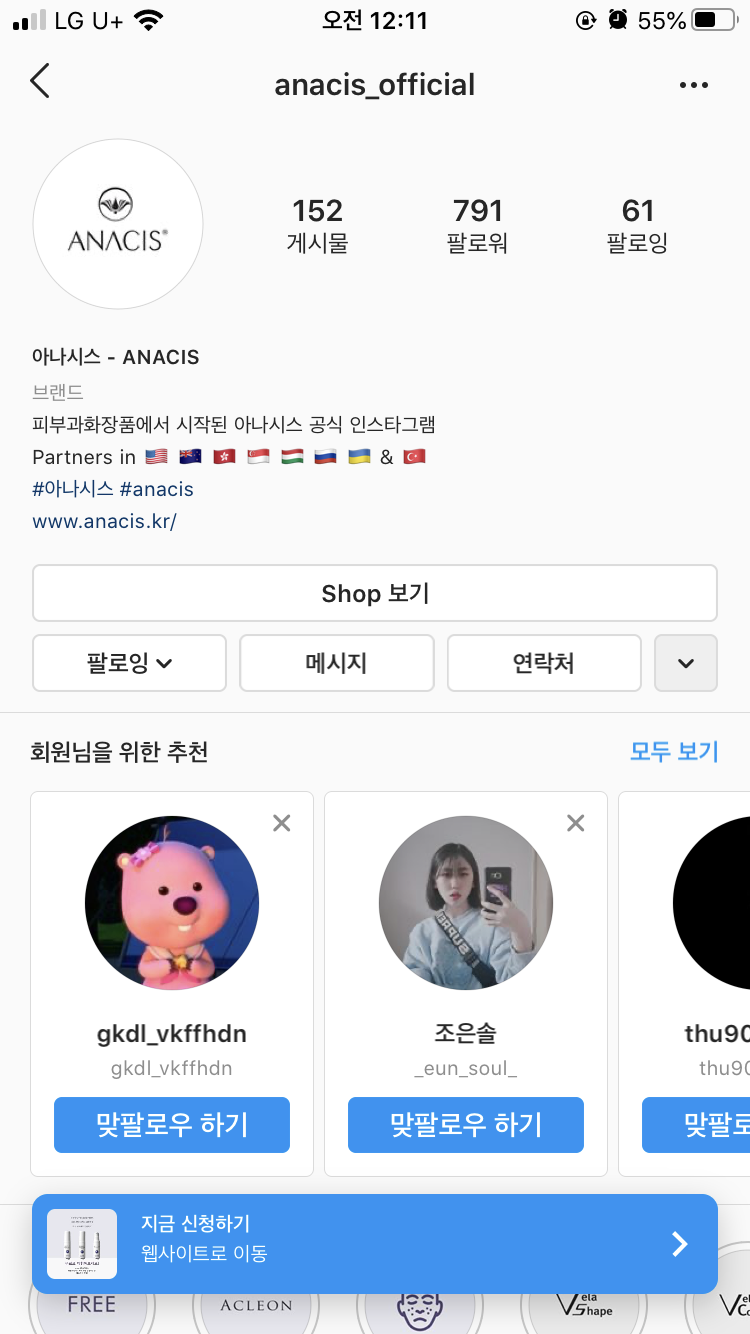
Task: Open the three-dot overflow menu
Action: click(693, 86)
